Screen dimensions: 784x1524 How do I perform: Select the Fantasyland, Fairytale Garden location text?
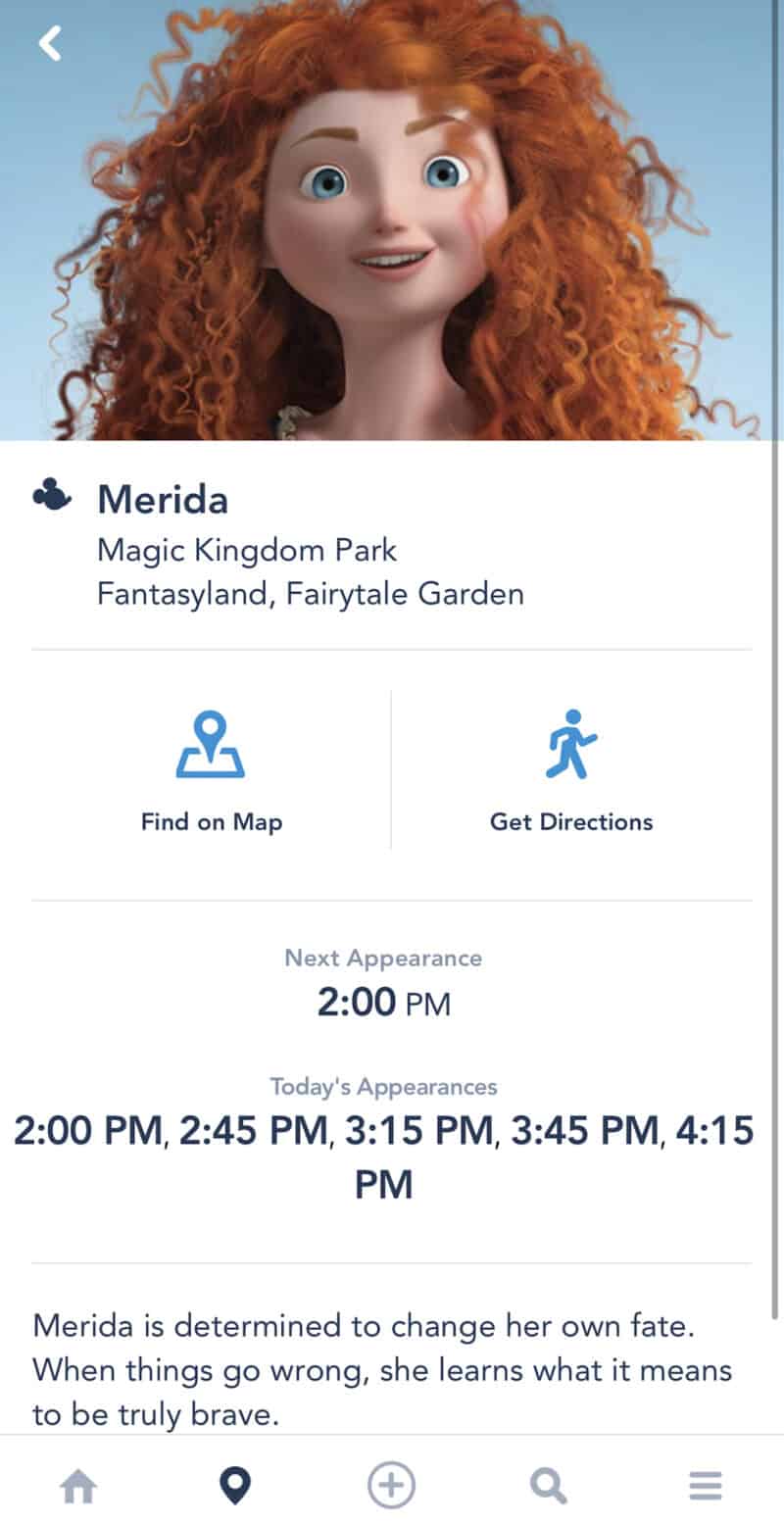(x=311, y=594)
